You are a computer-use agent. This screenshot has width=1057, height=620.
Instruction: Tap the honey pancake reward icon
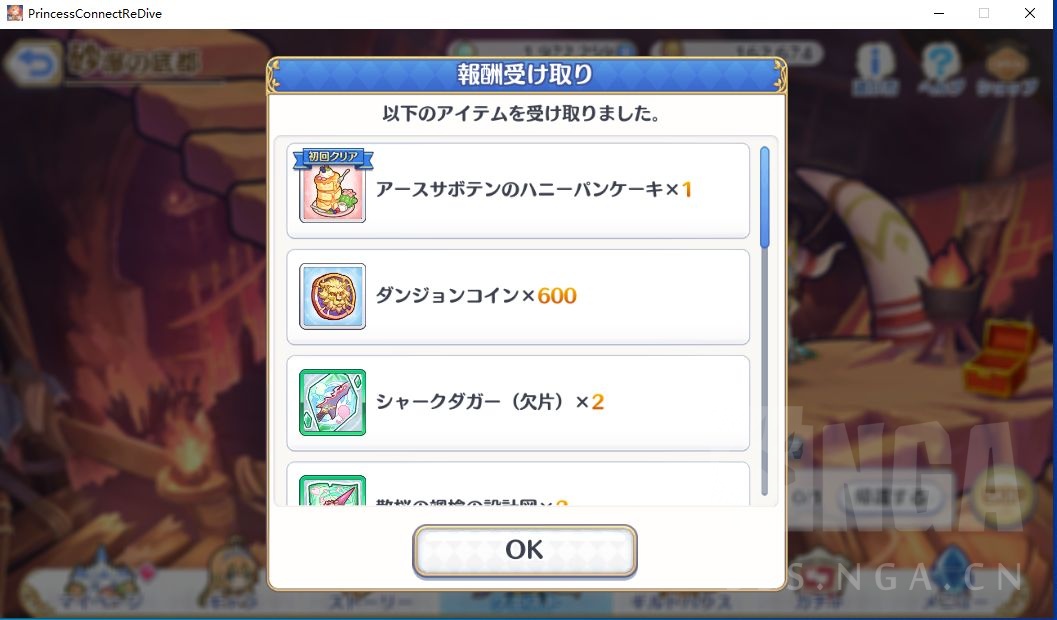coord(332,190)
